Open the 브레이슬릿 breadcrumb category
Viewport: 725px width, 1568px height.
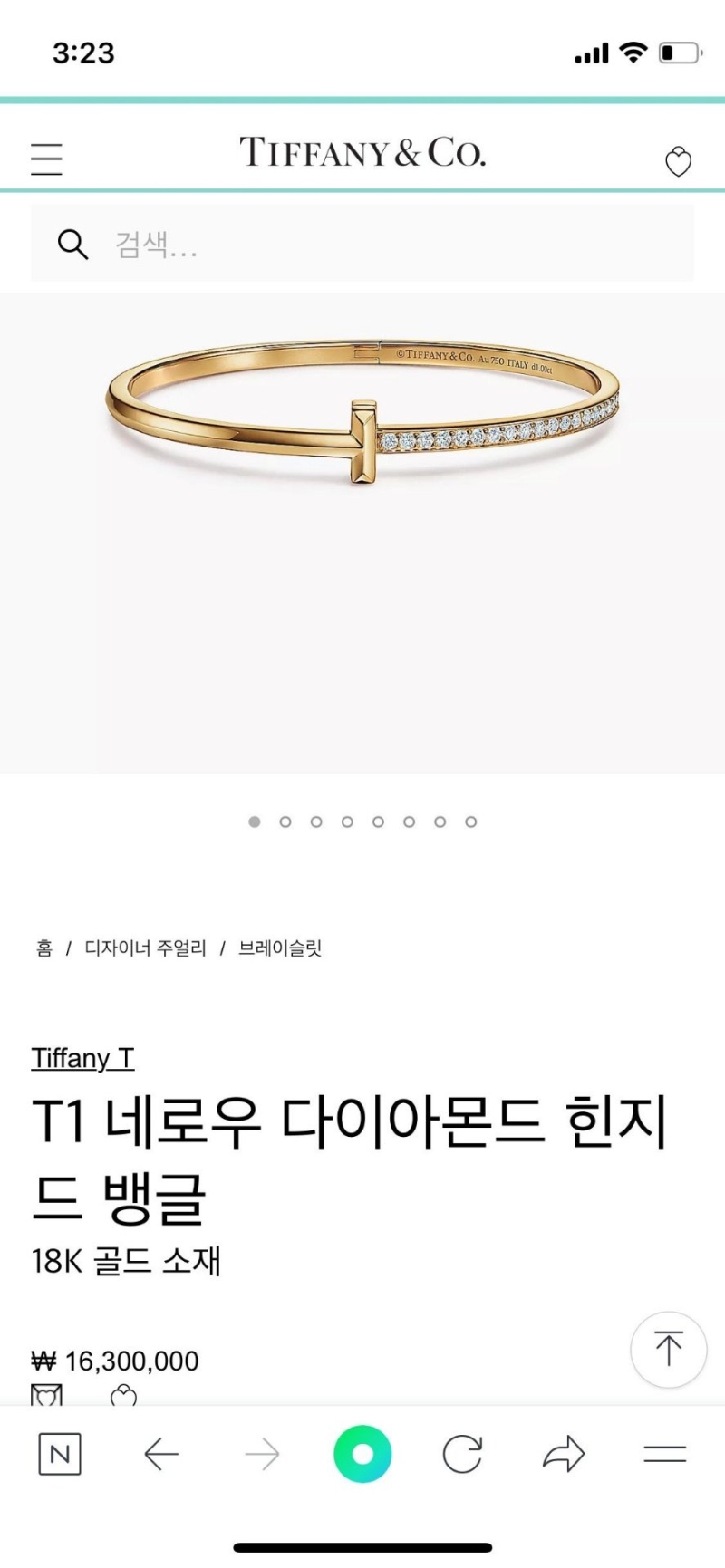tap(280, 948)
